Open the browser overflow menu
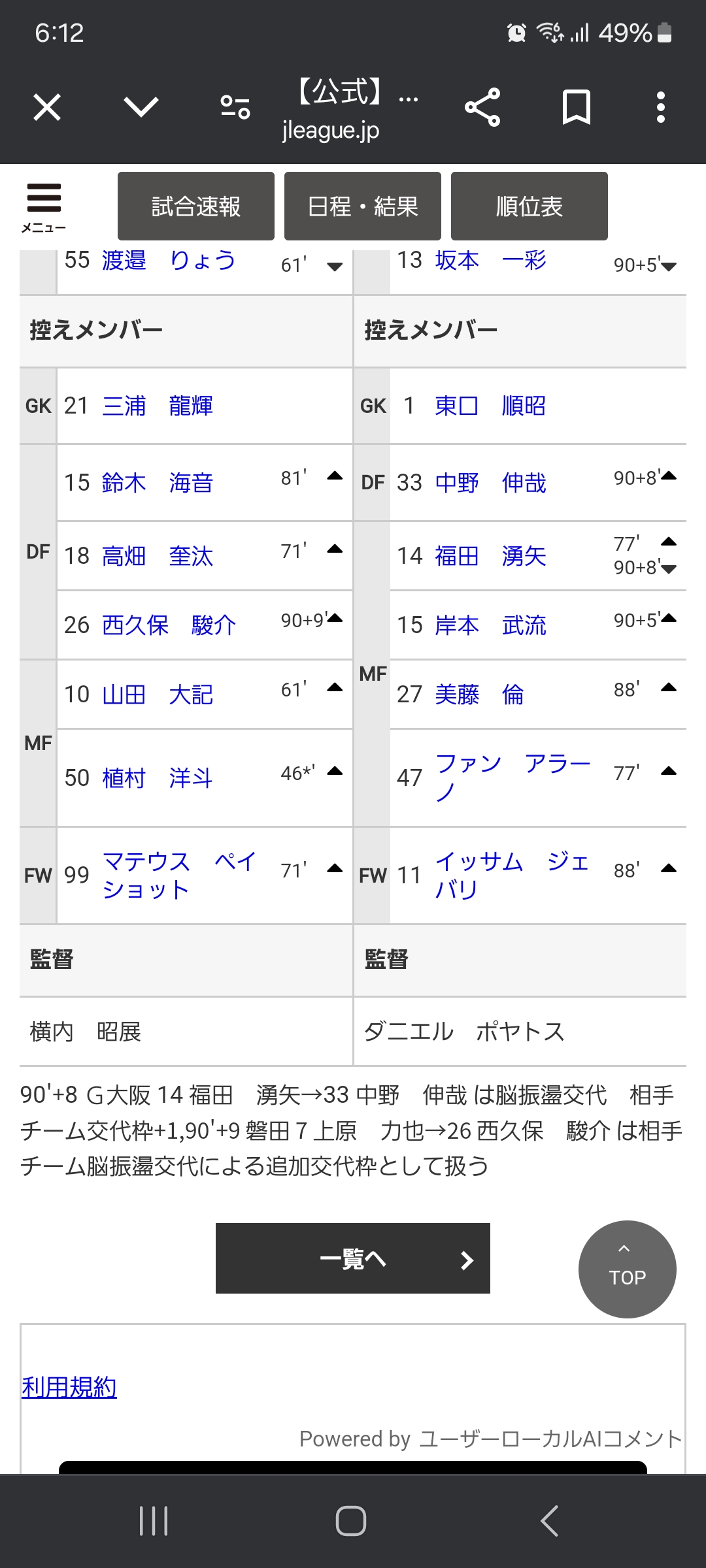The image size is (706, 1568). pos(661,107)
